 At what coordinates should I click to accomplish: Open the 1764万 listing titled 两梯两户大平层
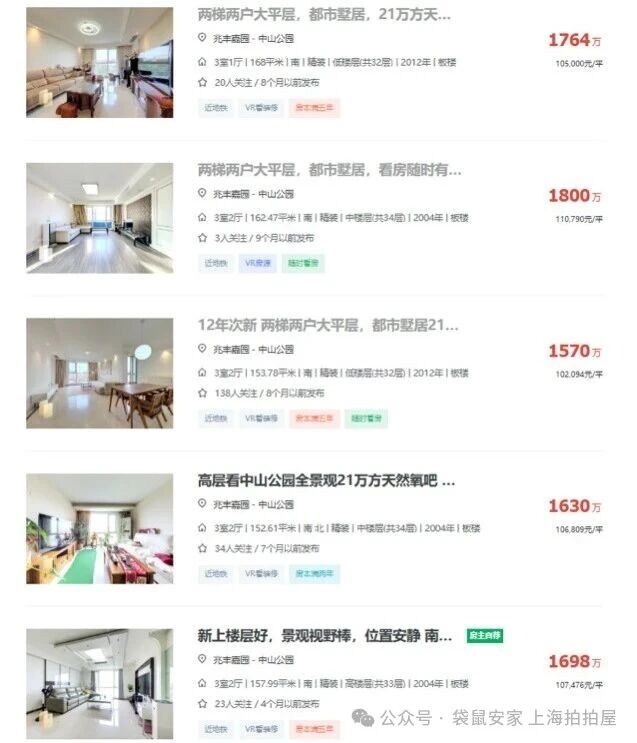pyautogui.click(x=324, y=16)
